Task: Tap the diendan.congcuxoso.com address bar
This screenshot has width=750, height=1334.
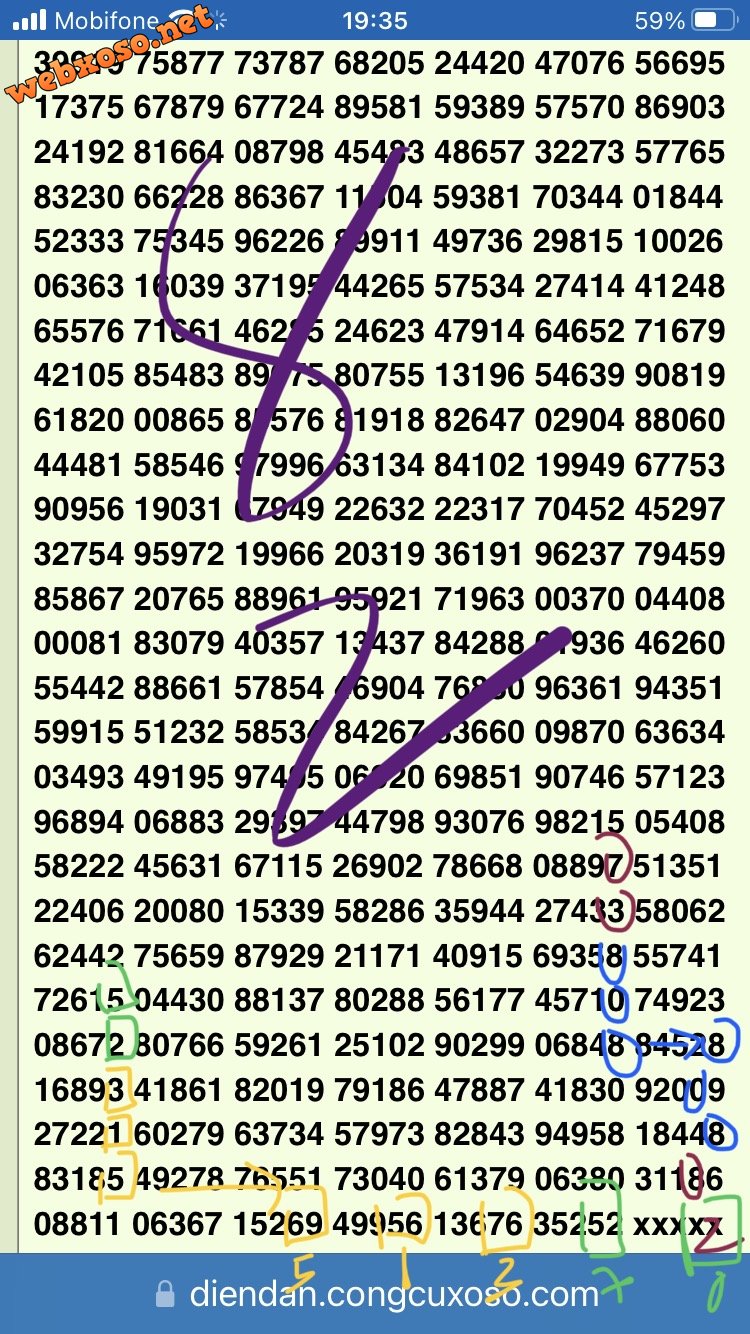Action: coord(378,1296)
